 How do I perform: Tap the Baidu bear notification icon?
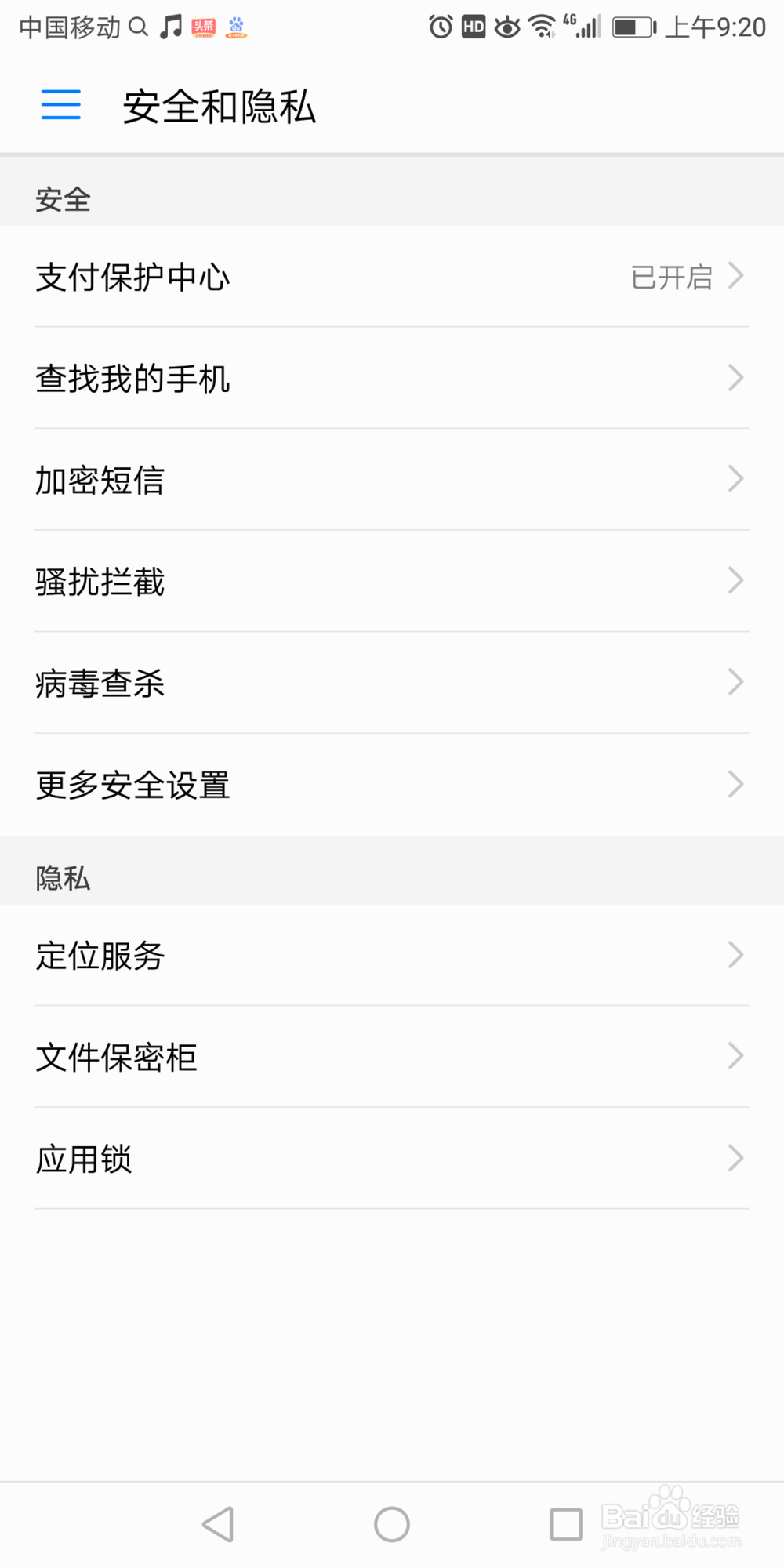point(235,26)
